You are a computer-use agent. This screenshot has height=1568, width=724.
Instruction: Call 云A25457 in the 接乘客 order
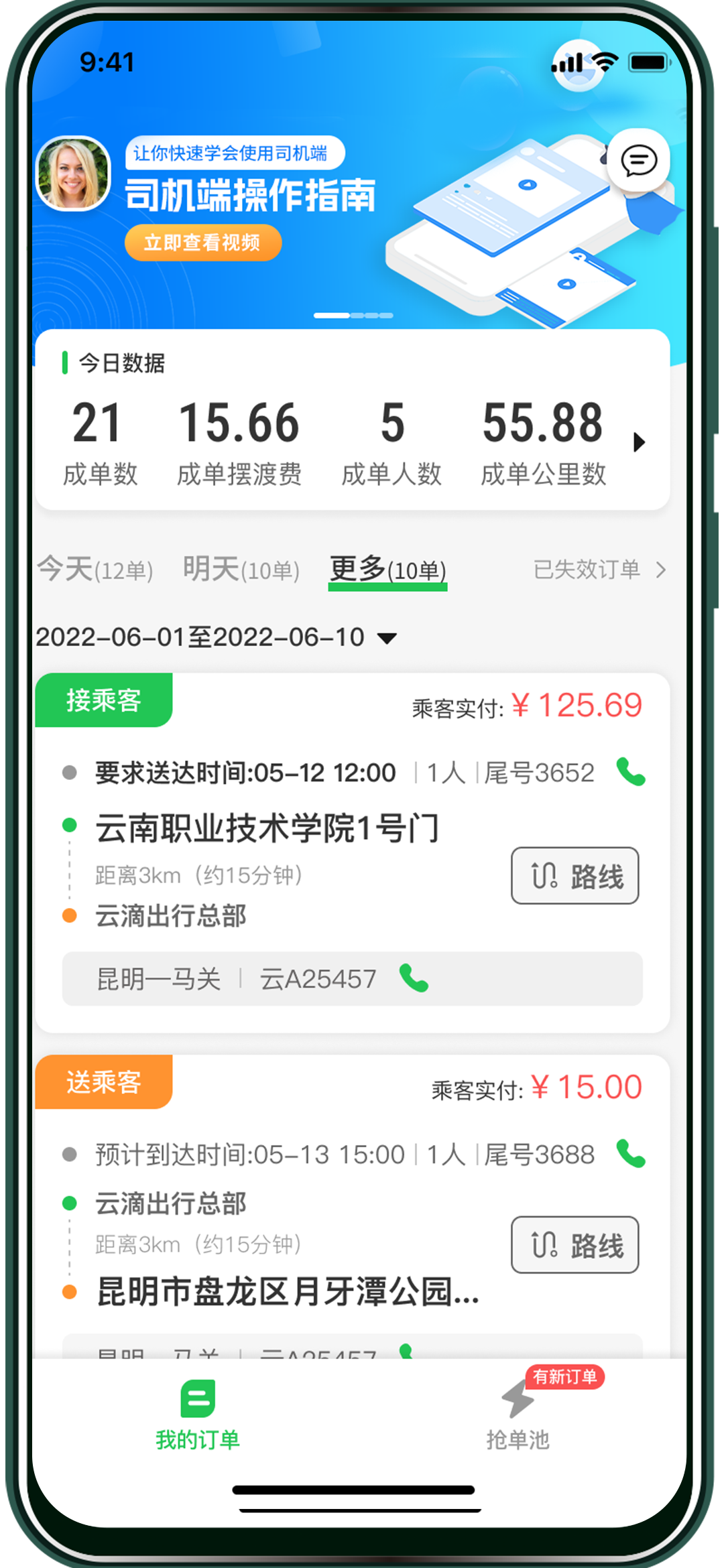coord(414,978)
